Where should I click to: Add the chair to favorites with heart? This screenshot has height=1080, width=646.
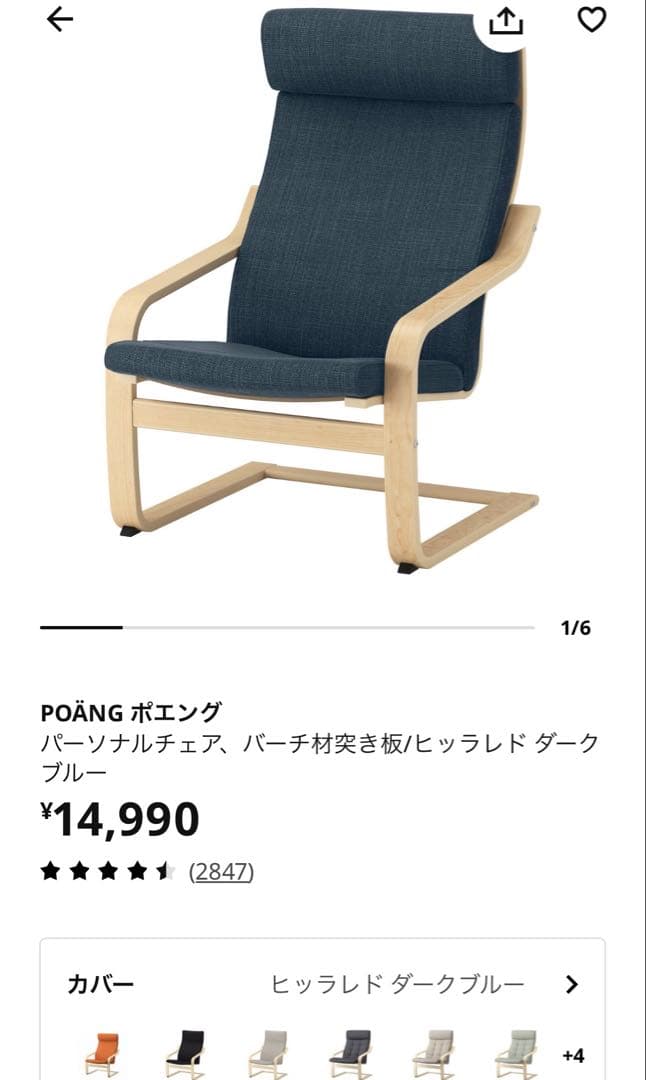(x=592, y=19)
